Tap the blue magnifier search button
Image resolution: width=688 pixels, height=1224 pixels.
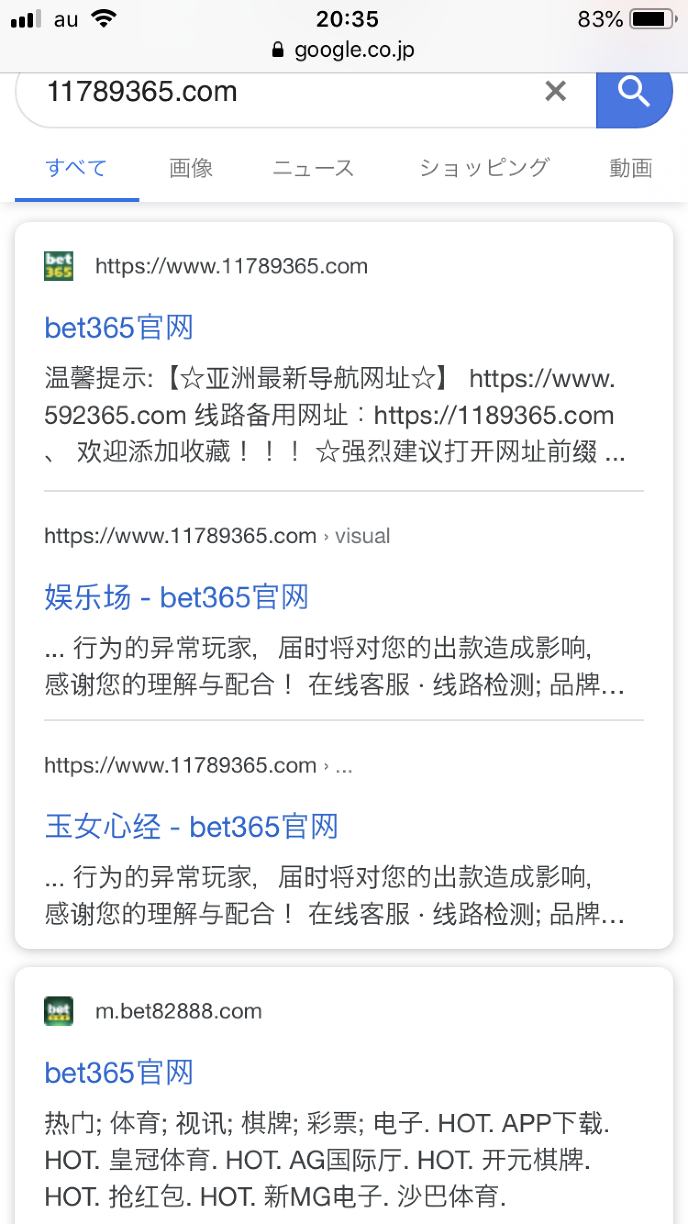click(634, 93)
